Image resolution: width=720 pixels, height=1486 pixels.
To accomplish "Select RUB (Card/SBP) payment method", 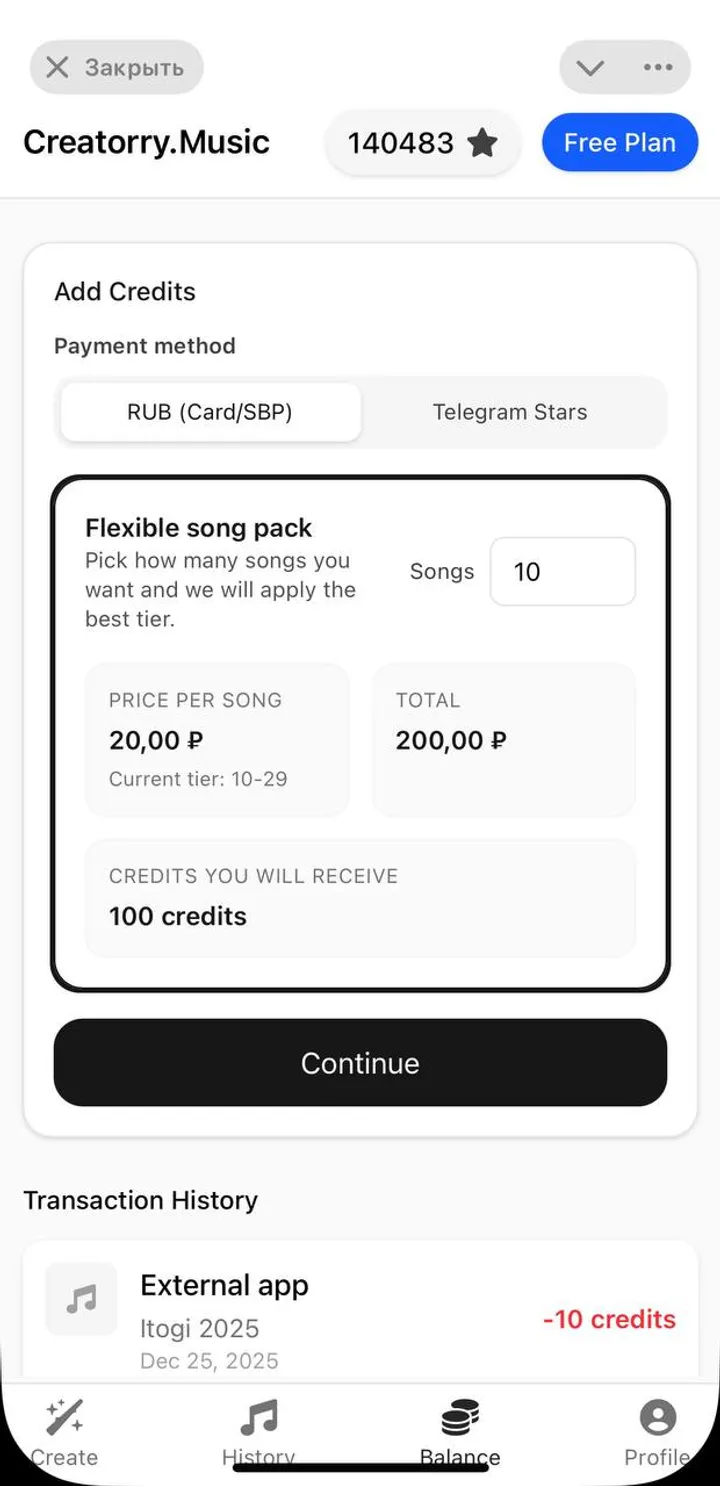I will [x=210, y=412].
